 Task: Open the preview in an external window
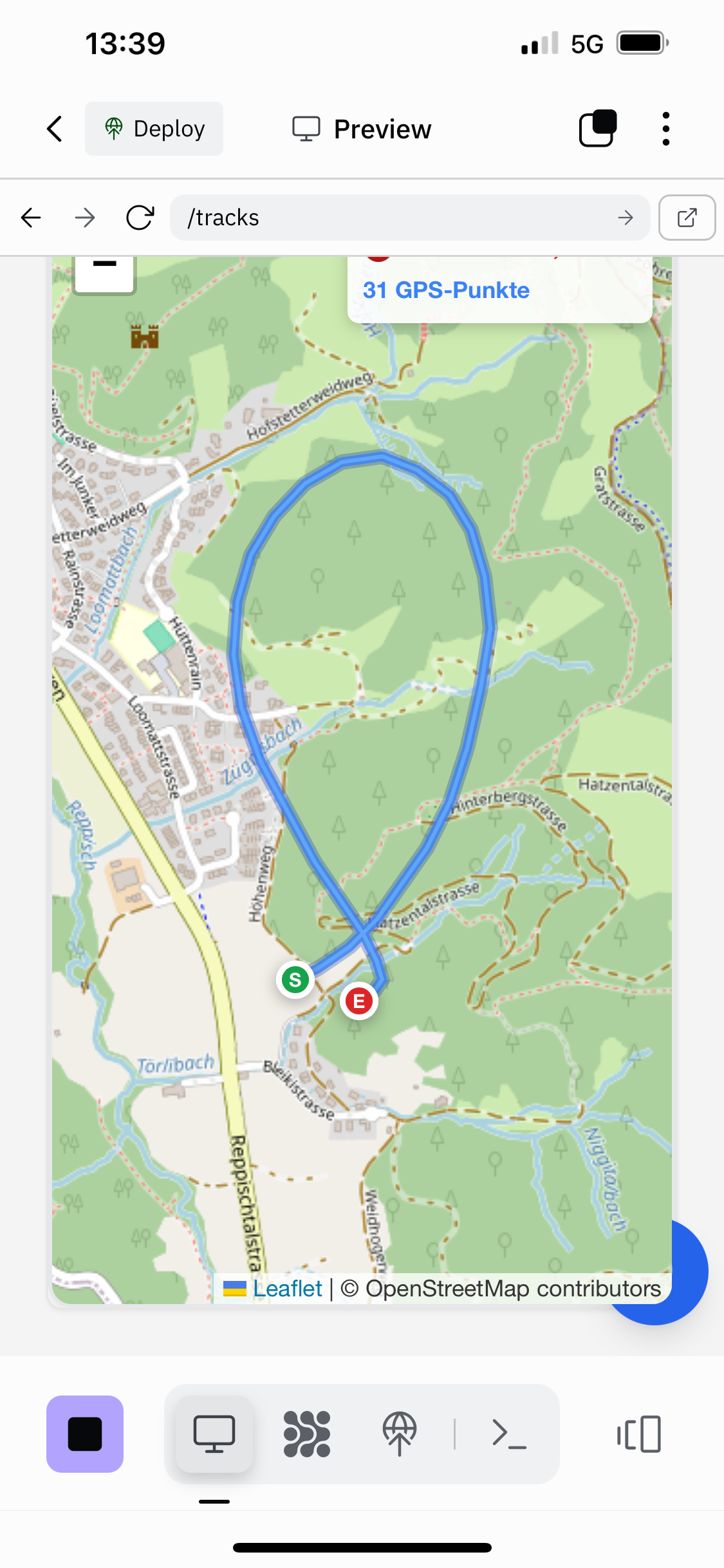pyautogui.click(x=687, y=218)
